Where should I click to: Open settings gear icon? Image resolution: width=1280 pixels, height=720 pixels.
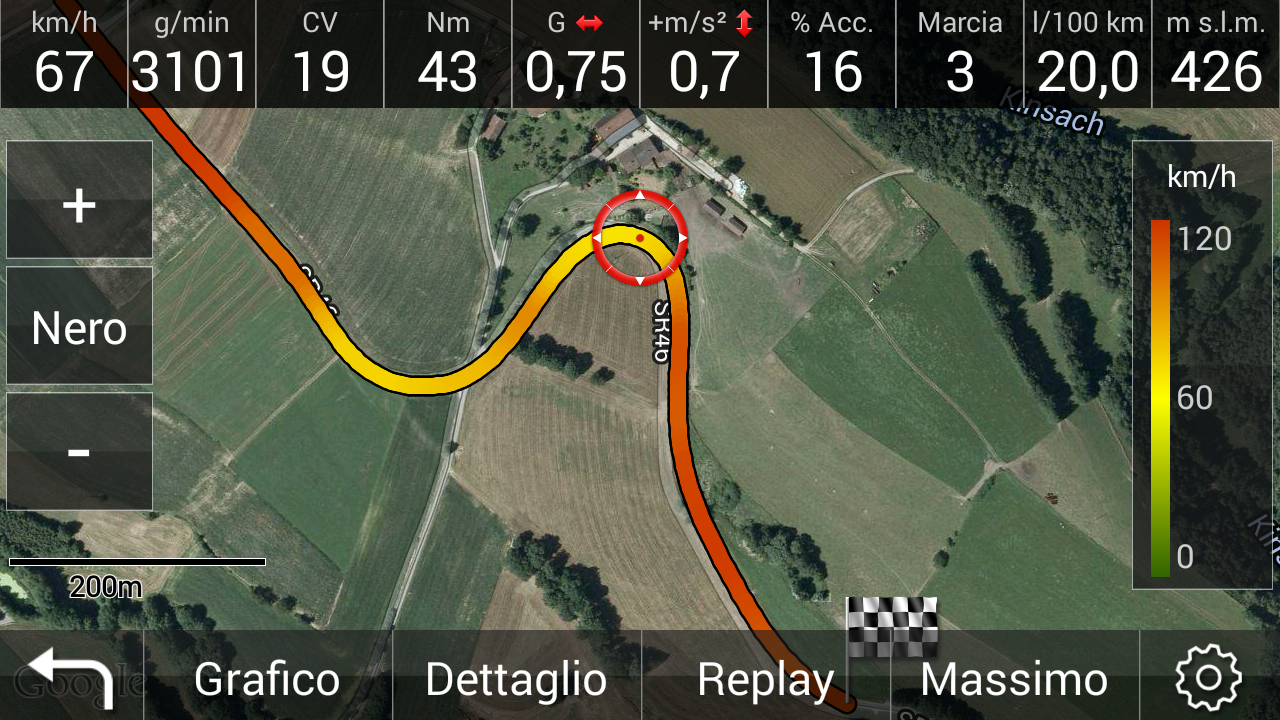click(x=1208, y=677)
